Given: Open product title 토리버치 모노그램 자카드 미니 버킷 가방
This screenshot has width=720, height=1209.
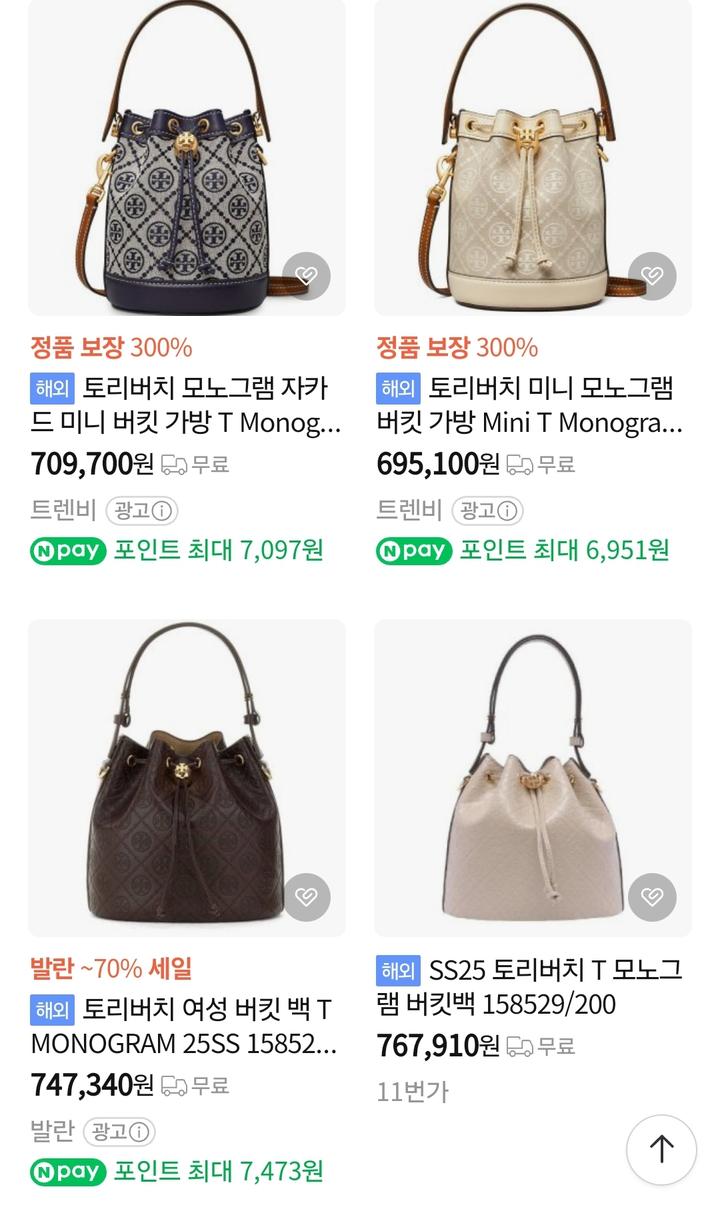Looking at the screenshot, I should click(x=185, y=405).
